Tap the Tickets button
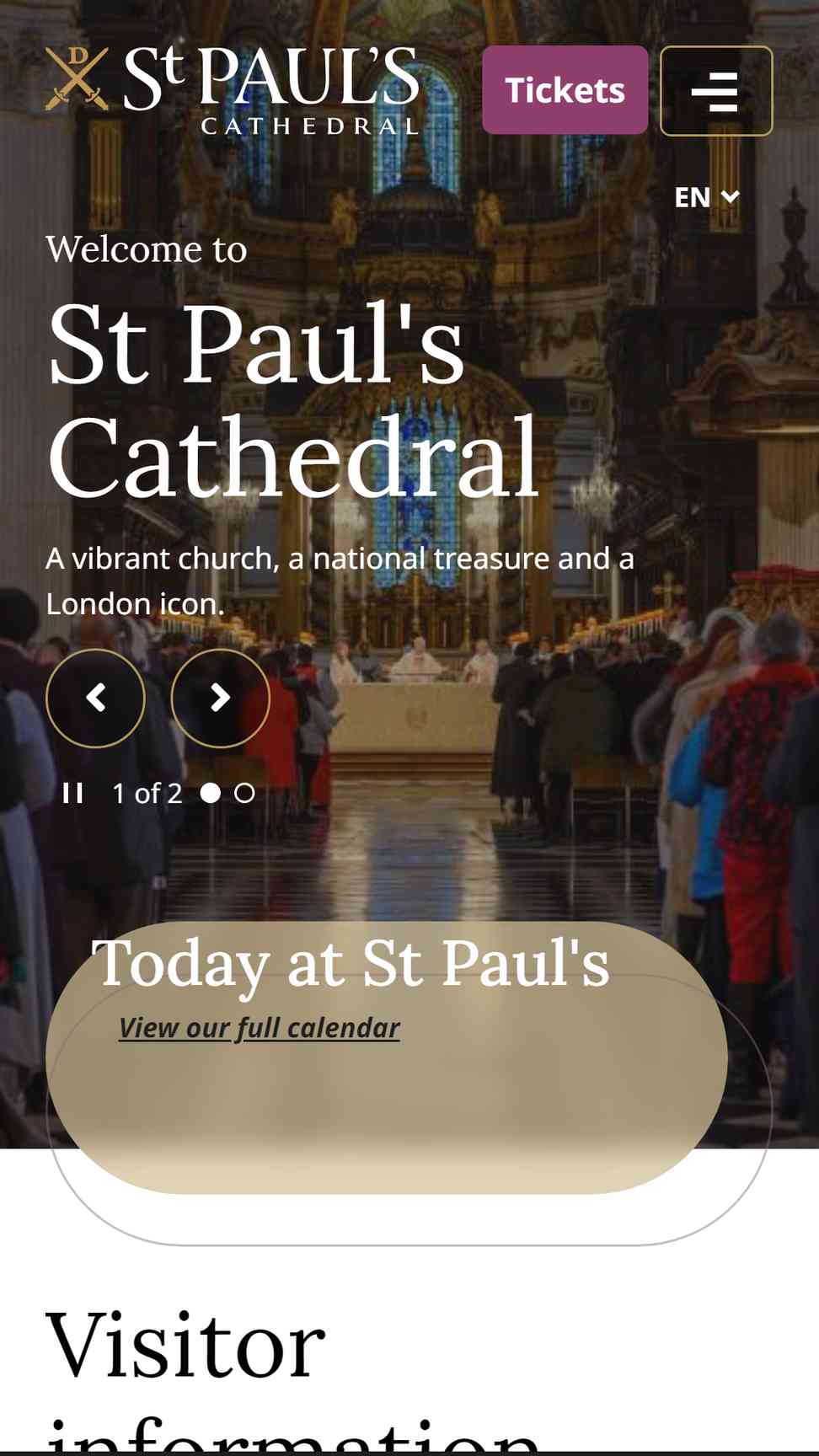This screenshot has width=819, height=1456. (x=565, y=90)
